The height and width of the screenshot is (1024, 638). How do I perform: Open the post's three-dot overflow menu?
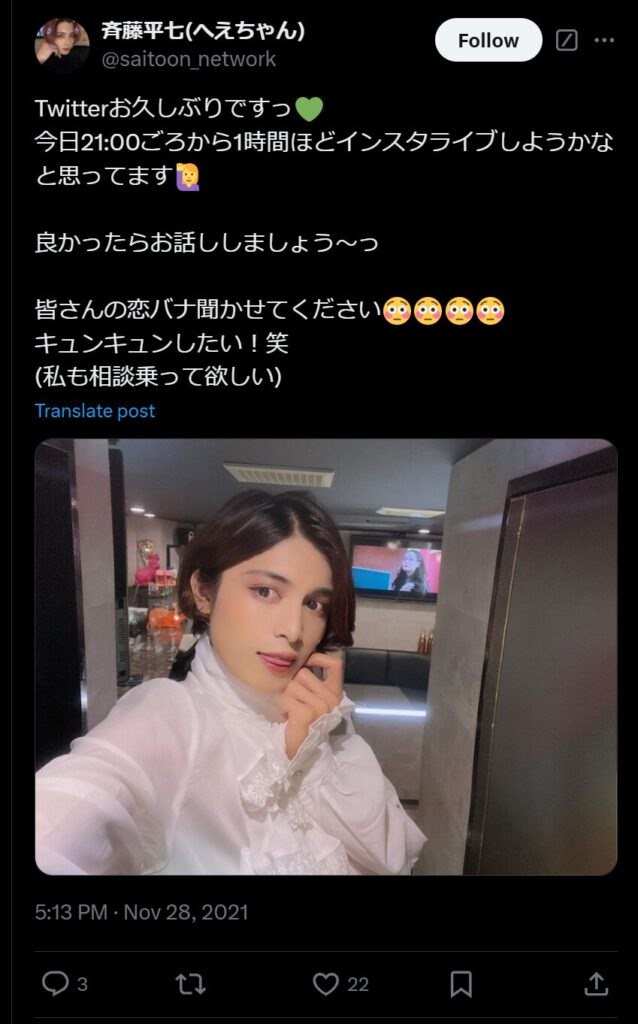[604, 40]
